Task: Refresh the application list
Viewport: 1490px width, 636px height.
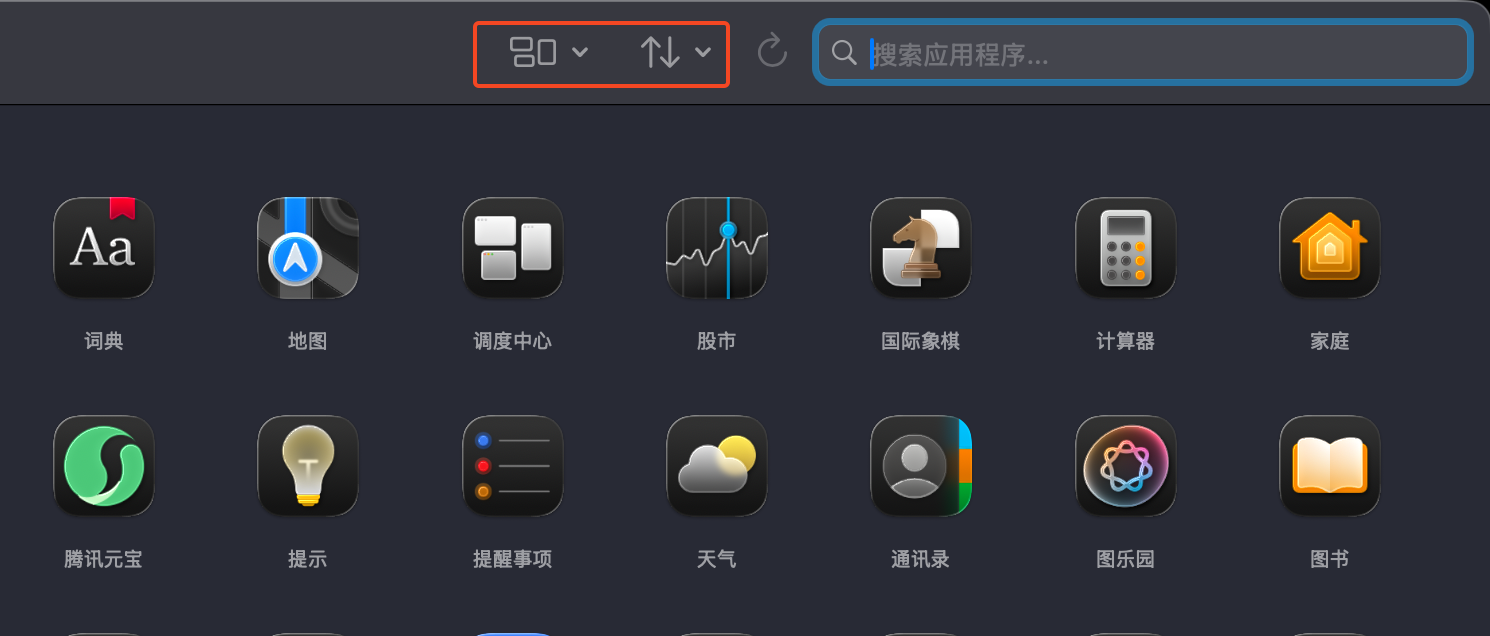Action: pyautogui.click(x=772, y=52)
